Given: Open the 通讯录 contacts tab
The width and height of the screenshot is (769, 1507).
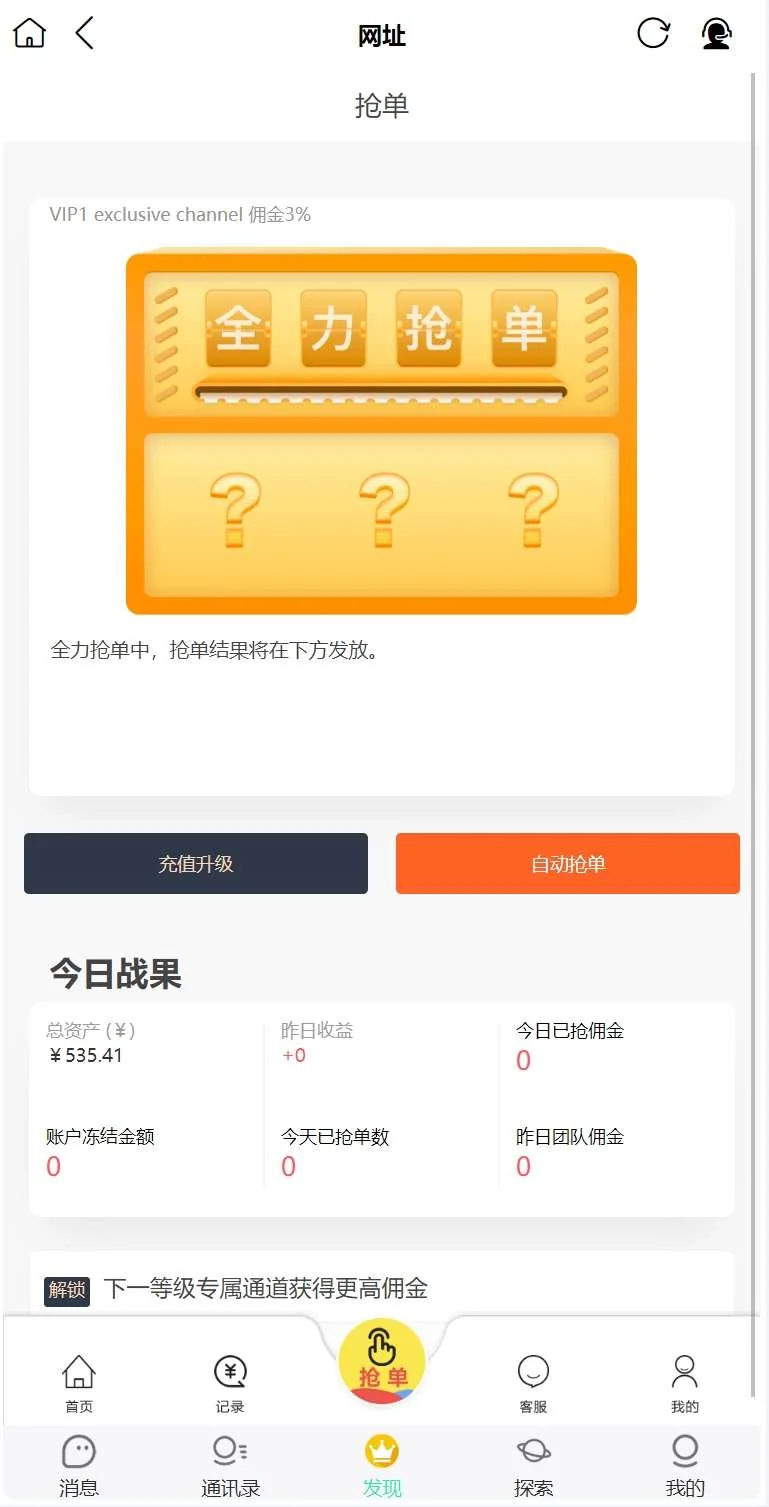Looking at the screenshot, I should [230, 1464].
